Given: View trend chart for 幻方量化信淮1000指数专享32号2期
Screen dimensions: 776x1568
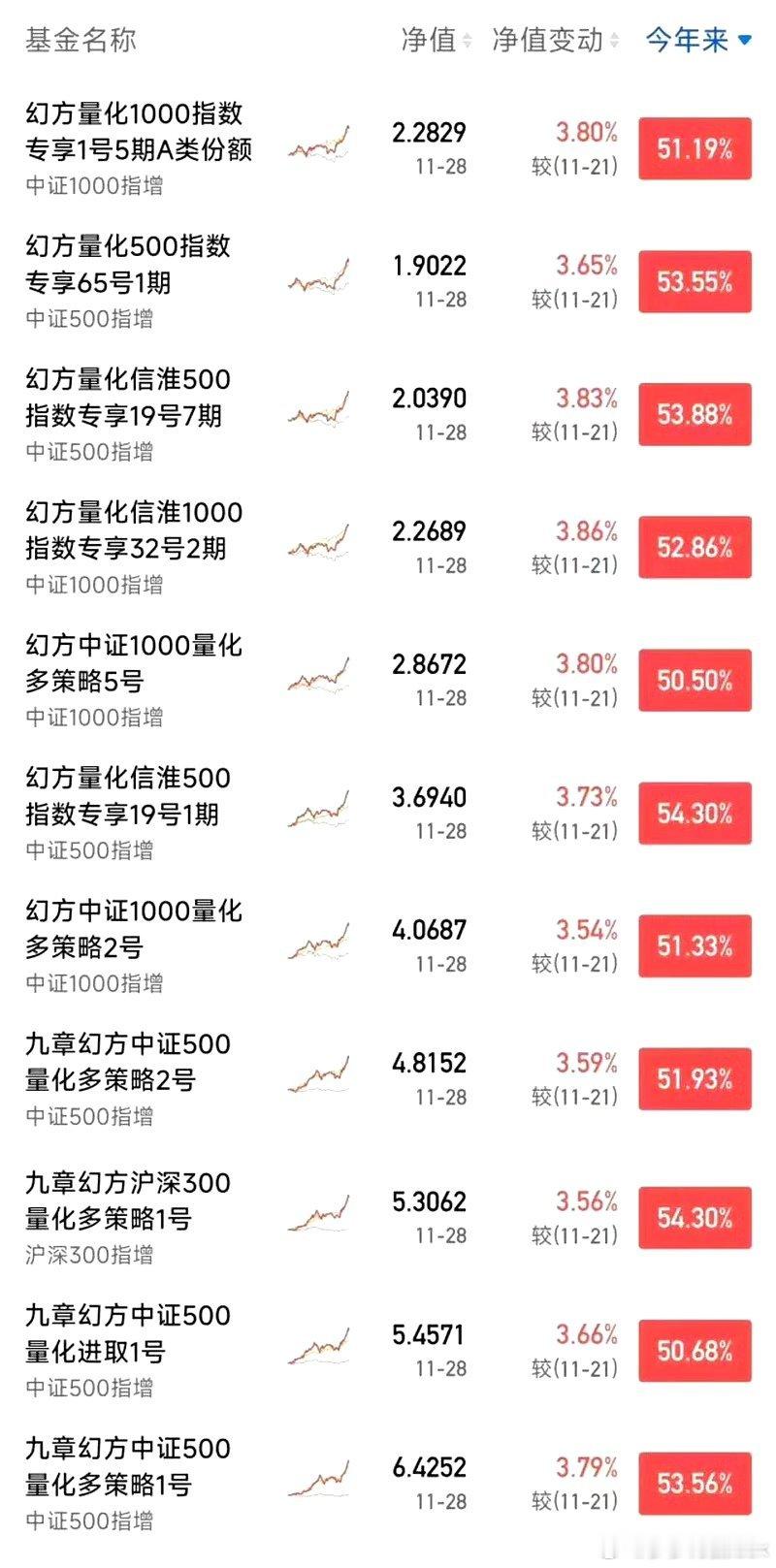Looking at the screenshot, I should pos(320,546).
